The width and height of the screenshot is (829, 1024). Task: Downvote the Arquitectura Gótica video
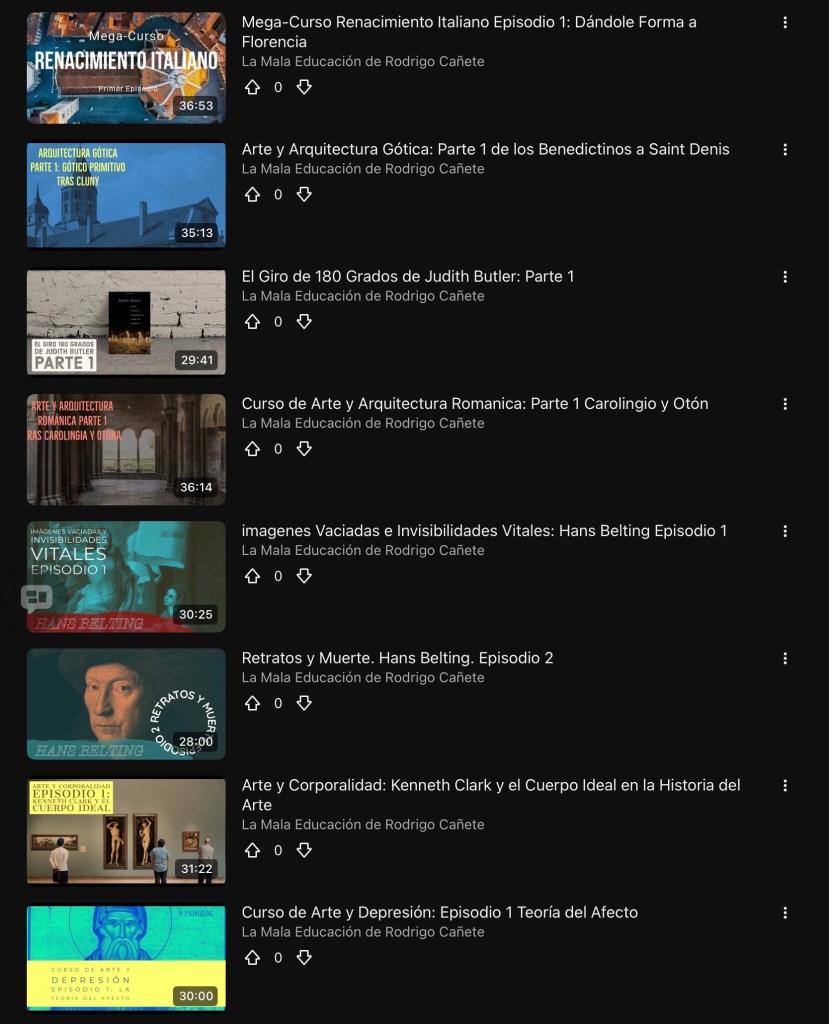tap(304, 195)
